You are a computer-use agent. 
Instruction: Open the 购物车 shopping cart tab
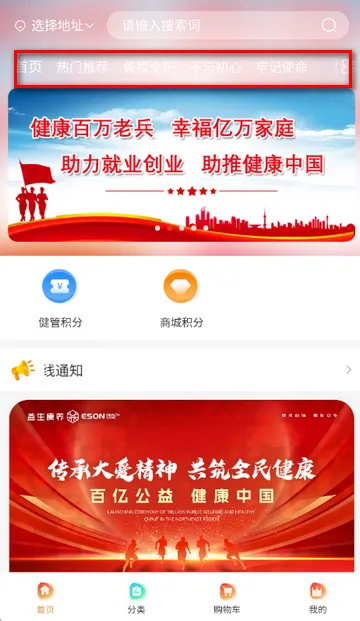(x=227, y=598)
